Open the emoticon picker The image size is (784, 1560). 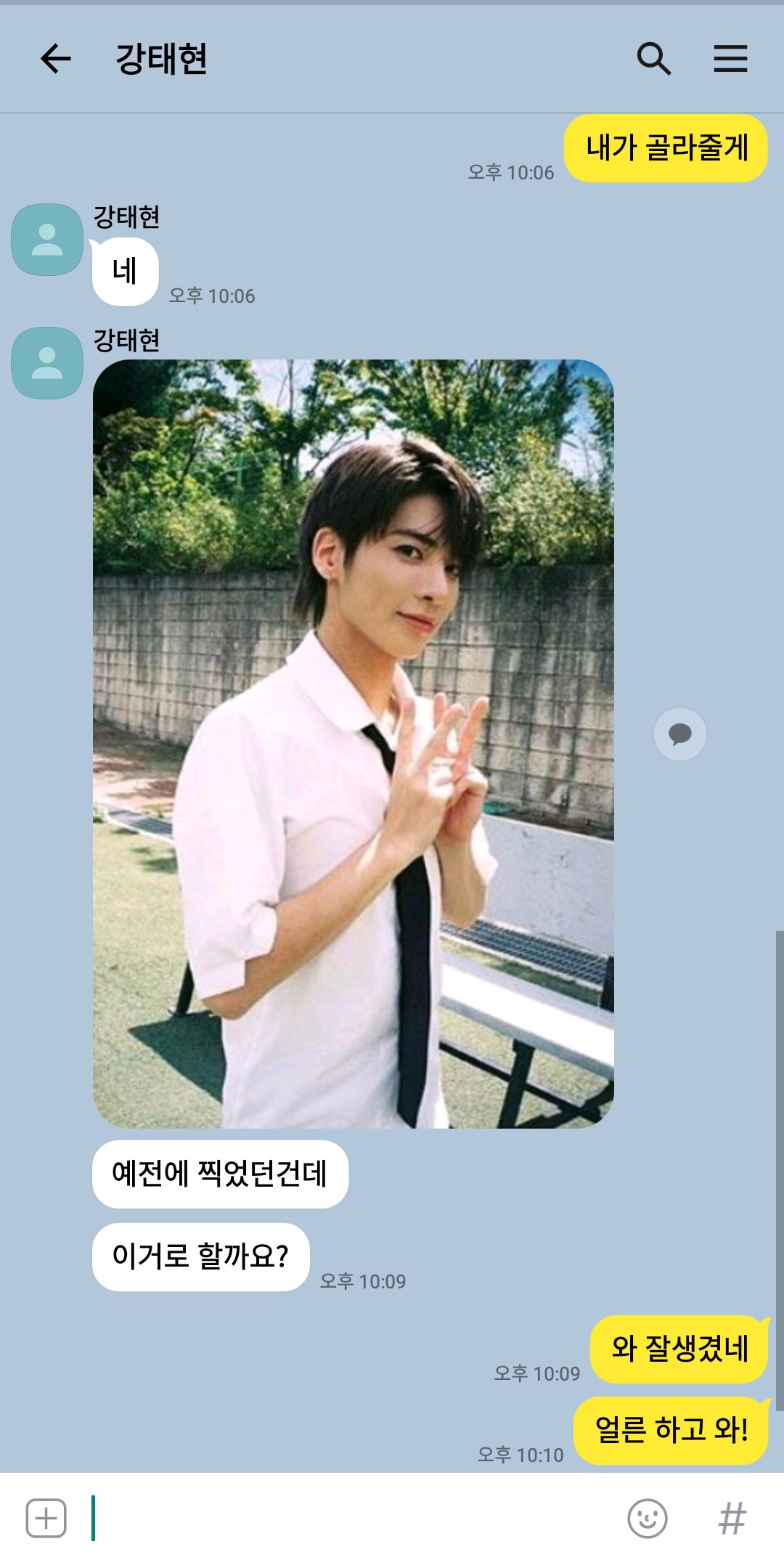pos(647,1518)
